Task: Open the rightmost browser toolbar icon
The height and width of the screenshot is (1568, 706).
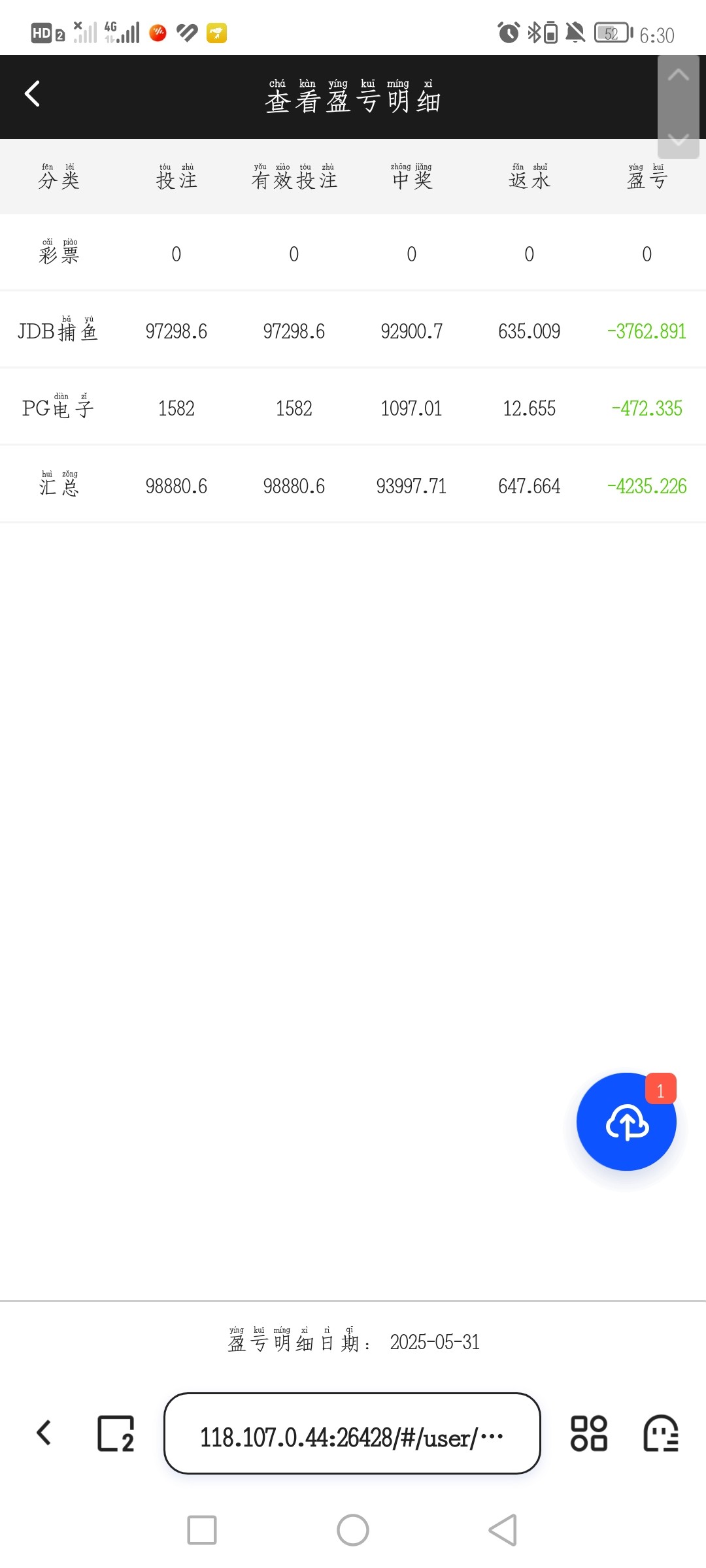Action: [x=661, y=1433]
